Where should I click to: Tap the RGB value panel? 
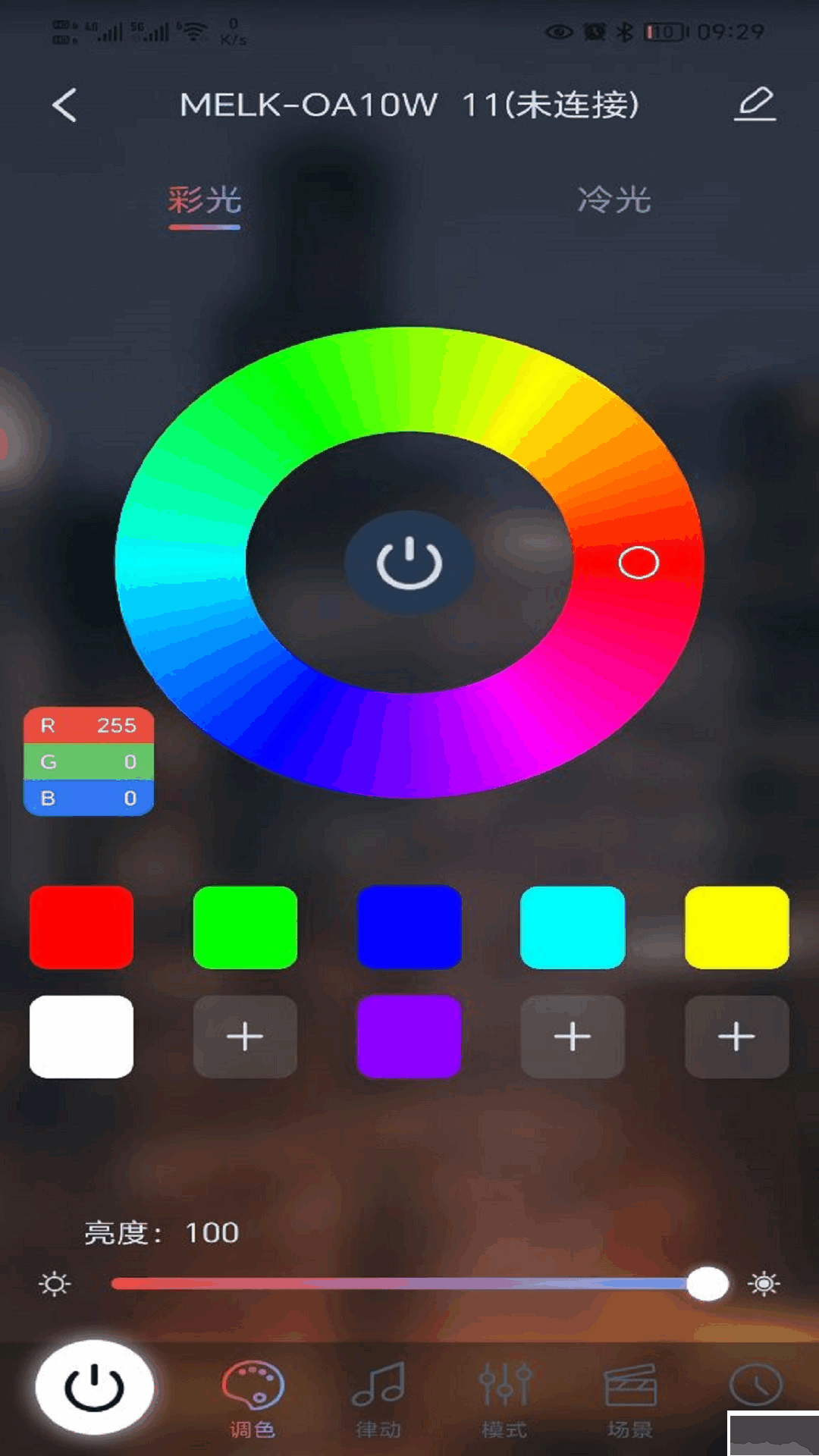89,761
